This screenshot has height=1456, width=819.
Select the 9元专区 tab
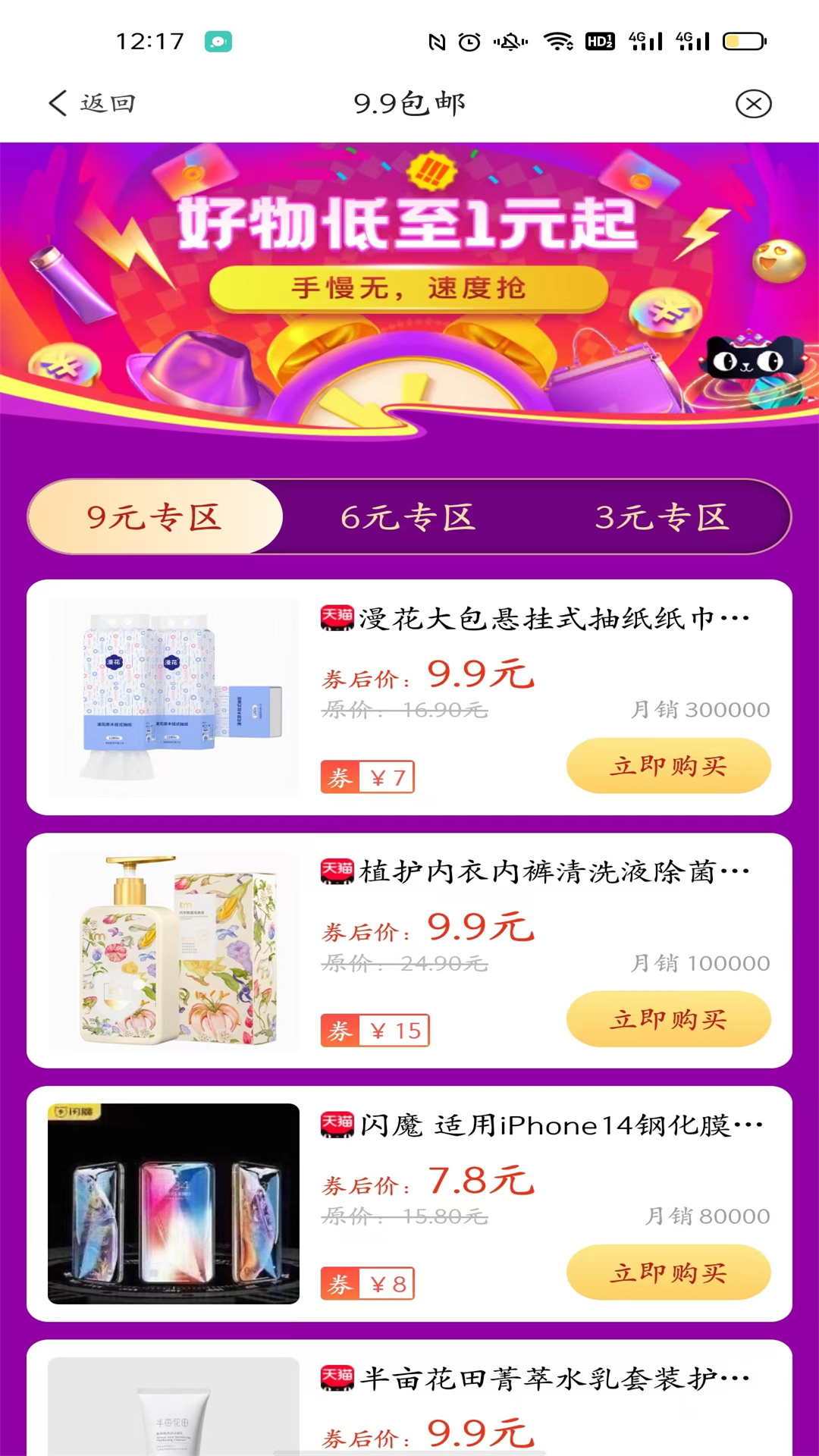[x=155, y=517]
